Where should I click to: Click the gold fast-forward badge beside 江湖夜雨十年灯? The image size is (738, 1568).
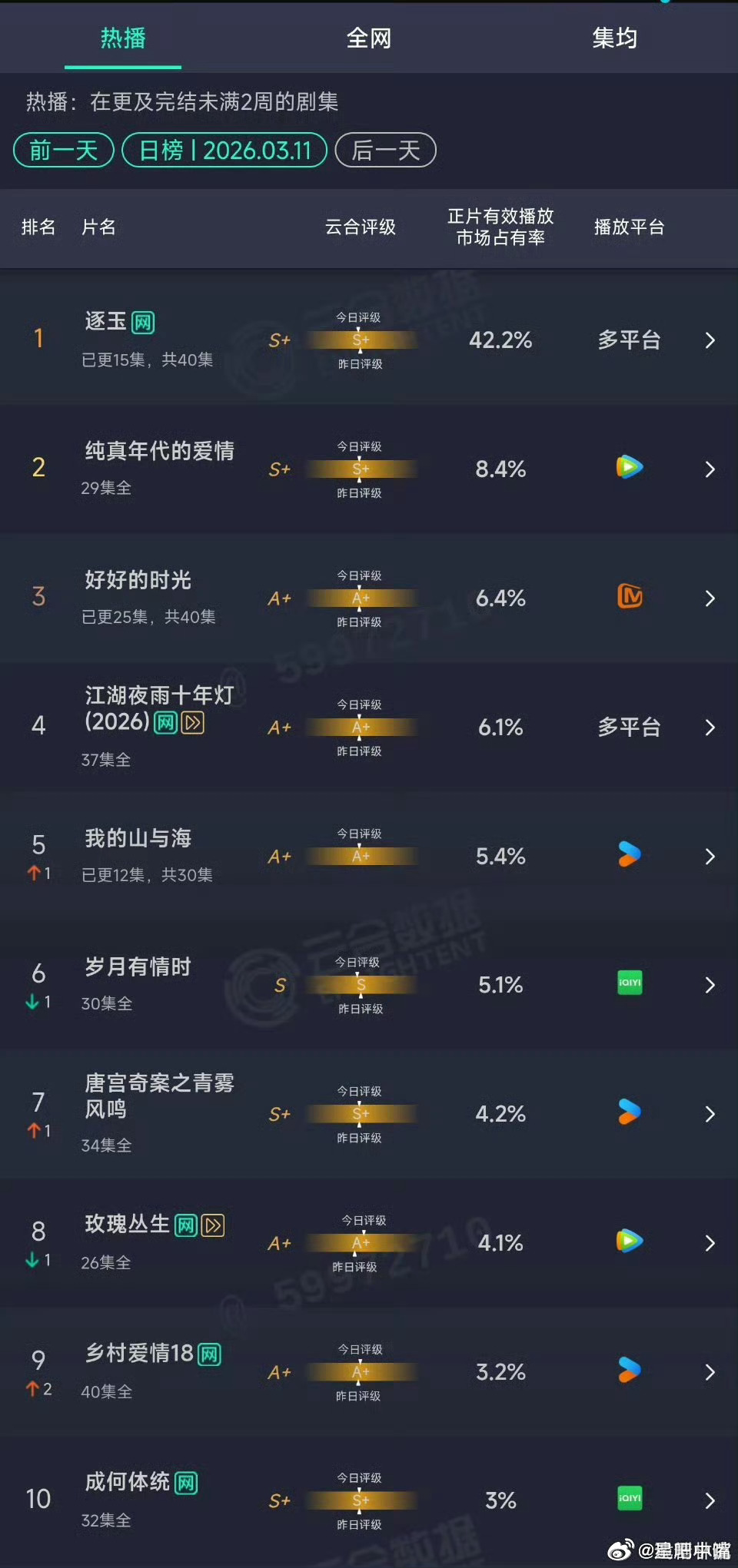193,723
